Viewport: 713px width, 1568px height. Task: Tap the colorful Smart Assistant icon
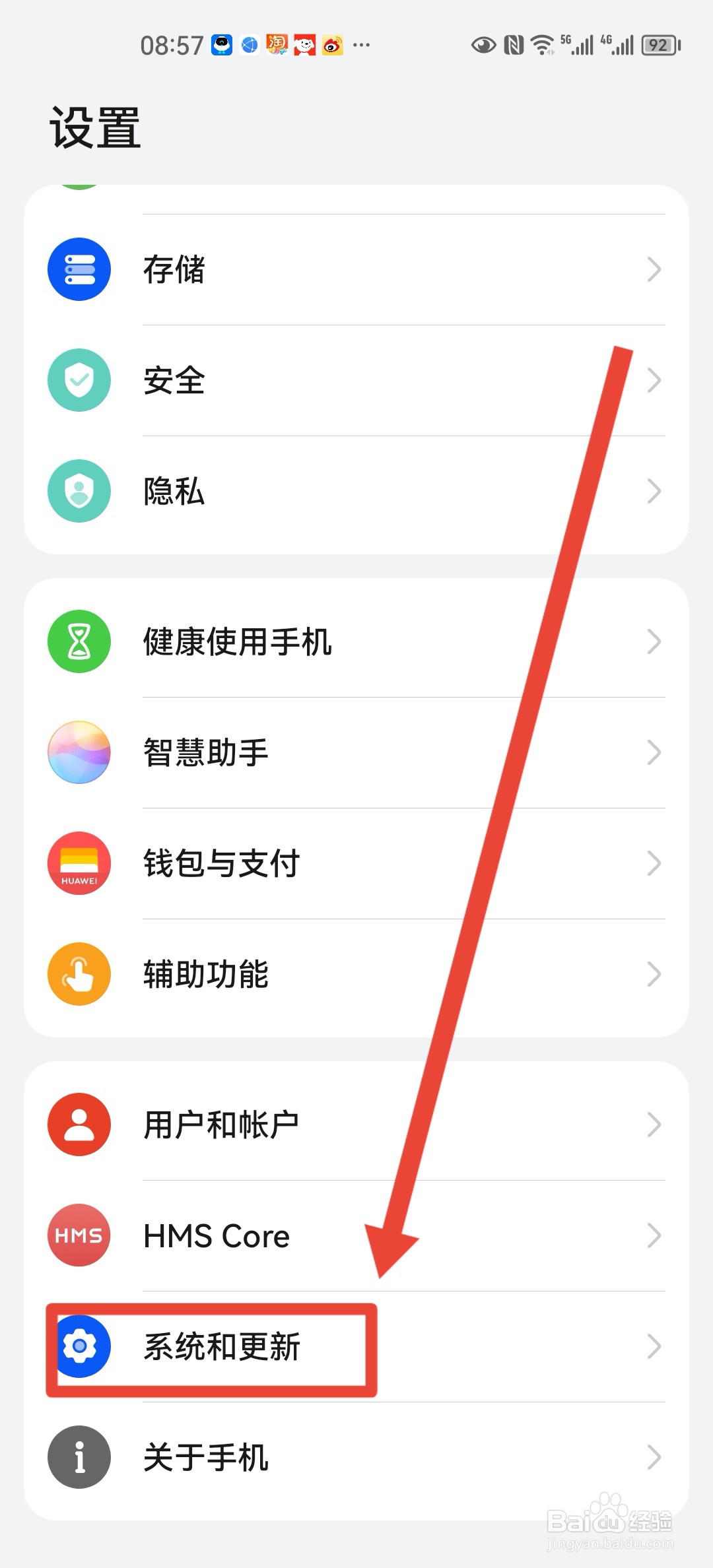(x=79, y=752)
